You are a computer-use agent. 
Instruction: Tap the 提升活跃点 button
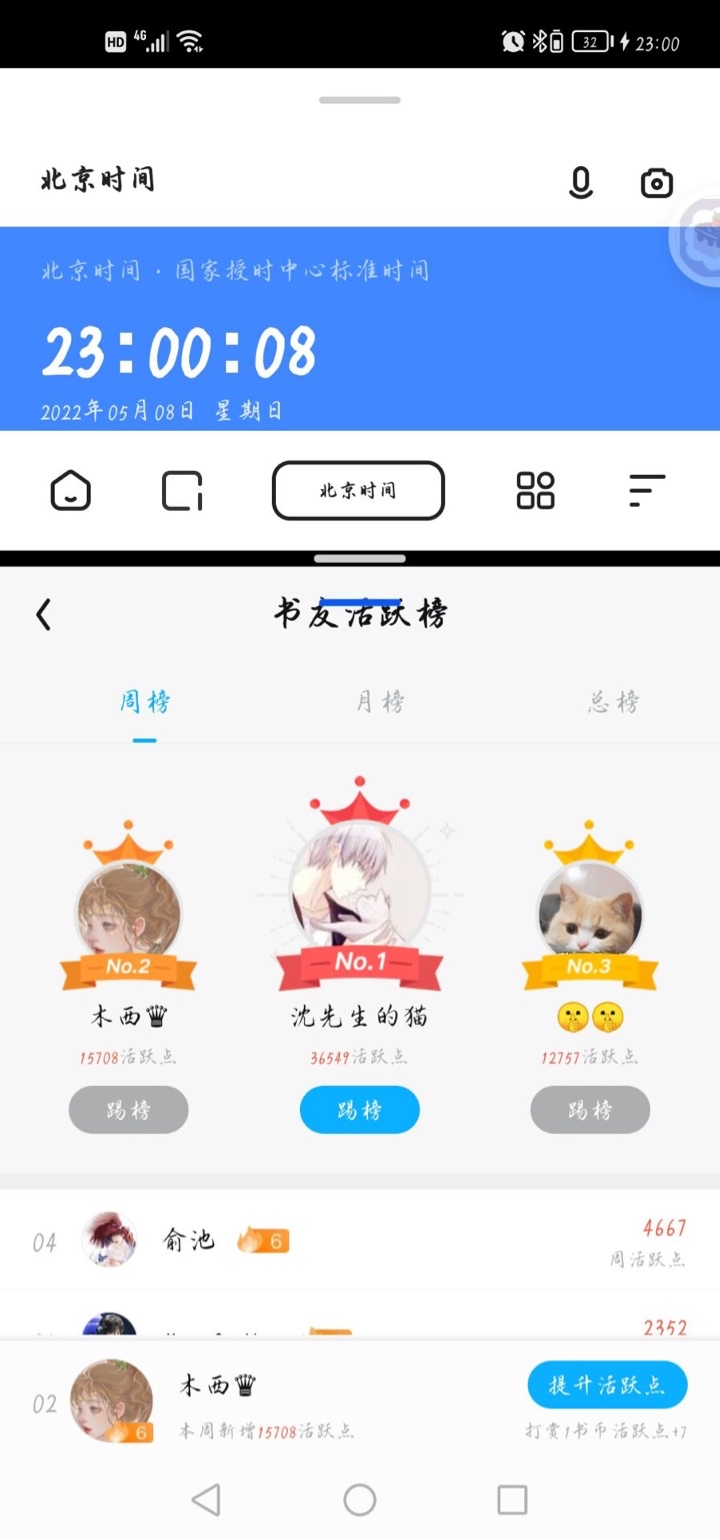pyautogui.click(x=607, y=1385)
